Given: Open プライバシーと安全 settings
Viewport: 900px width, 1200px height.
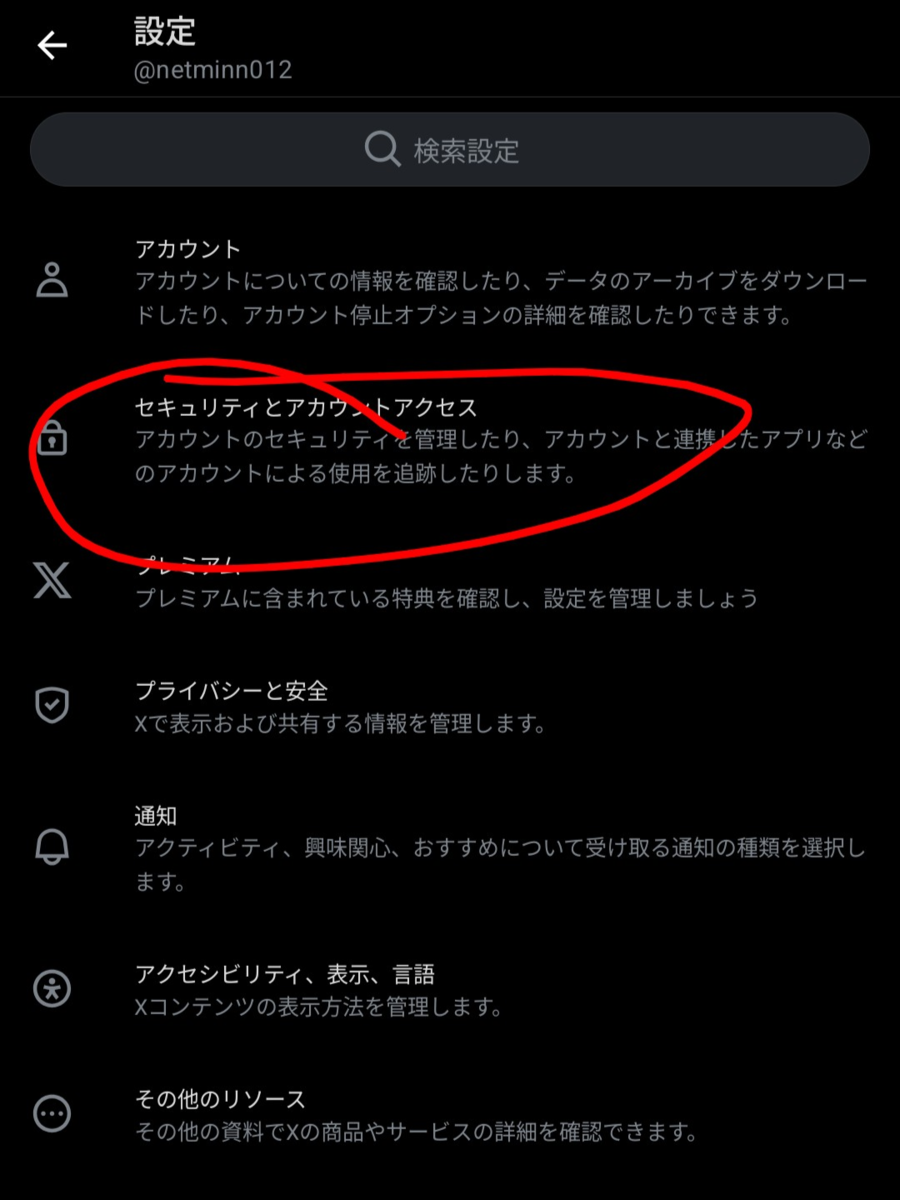Looking at the screenshot, I should (450, 706).
